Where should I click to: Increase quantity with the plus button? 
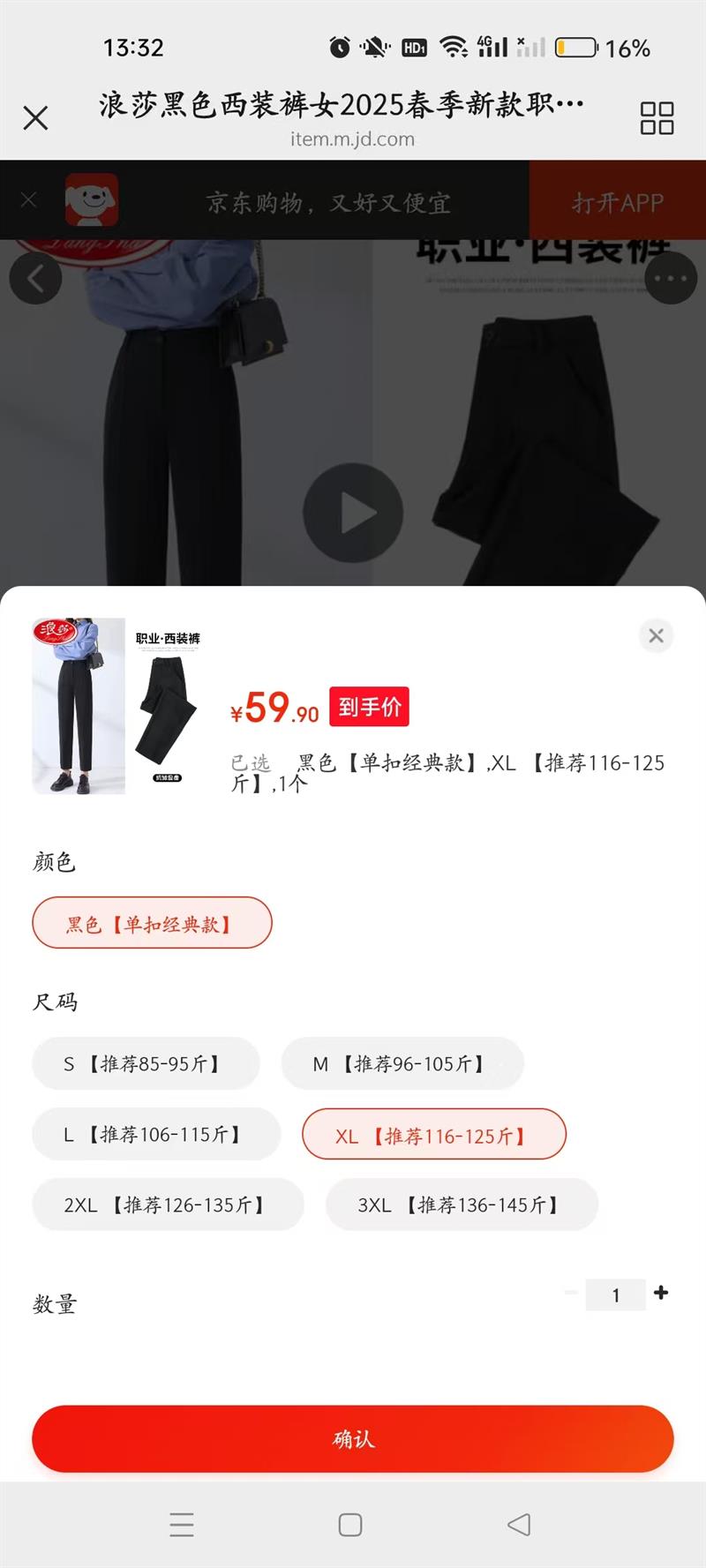pyautogui.click(x=661, y=1294)
